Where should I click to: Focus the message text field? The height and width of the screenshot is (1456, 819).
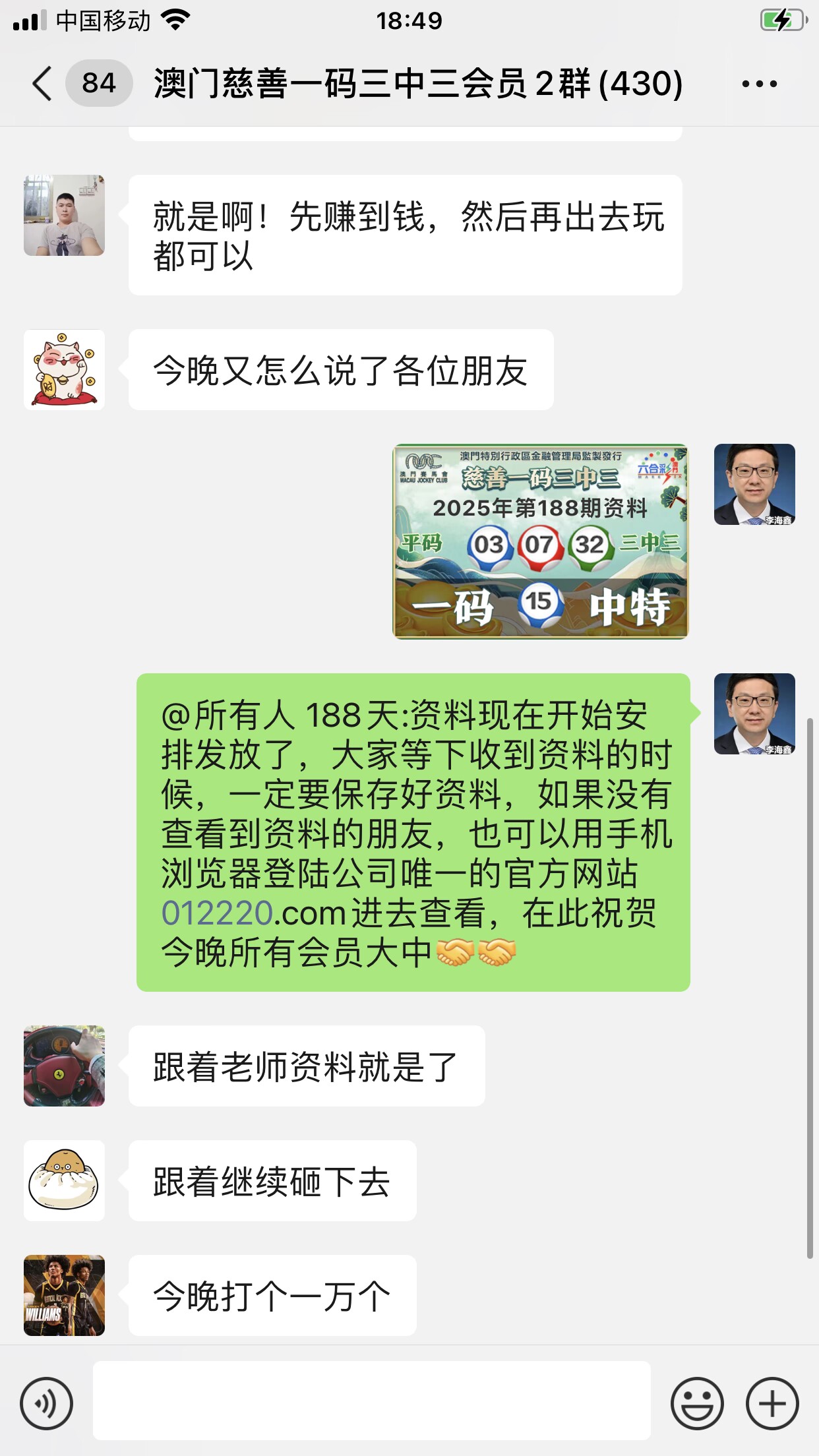tap(371, 1401)
